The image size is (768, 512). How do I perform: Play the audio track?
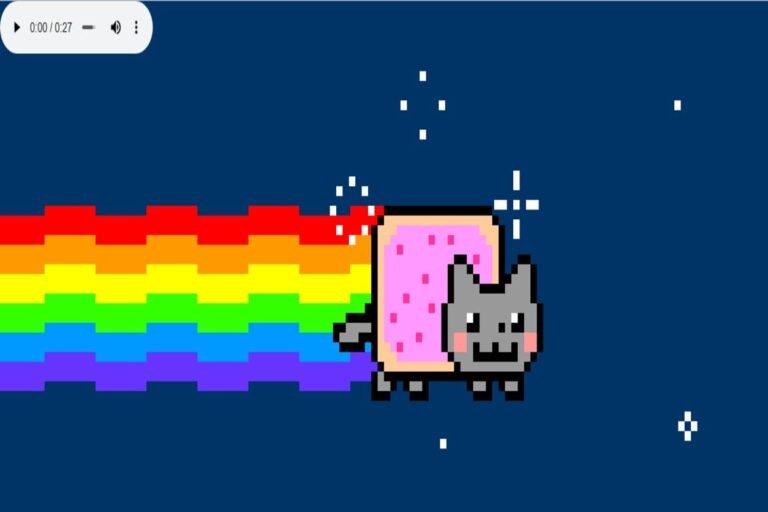point(16,28)
